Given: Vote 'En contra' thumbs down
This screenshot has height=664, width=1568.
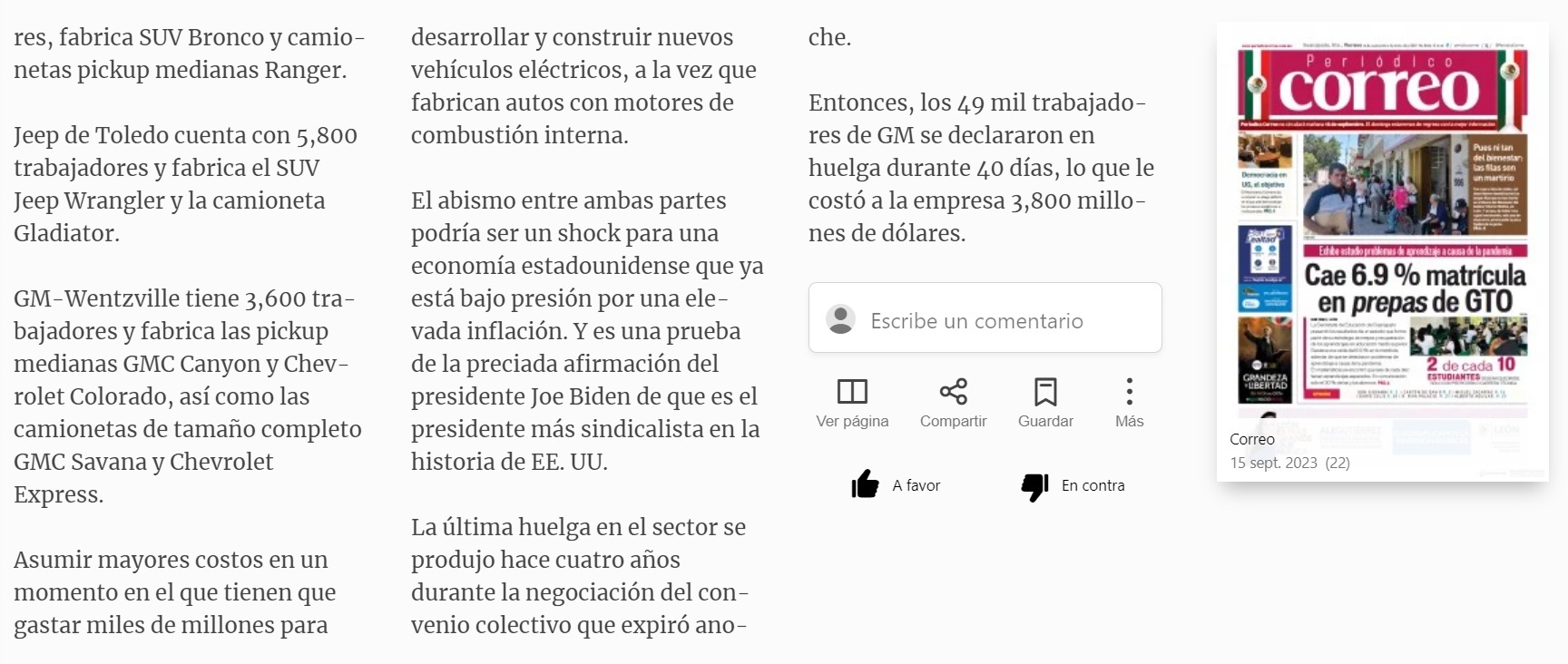Looking at the screenshot, I should (x=1073, y=485).
